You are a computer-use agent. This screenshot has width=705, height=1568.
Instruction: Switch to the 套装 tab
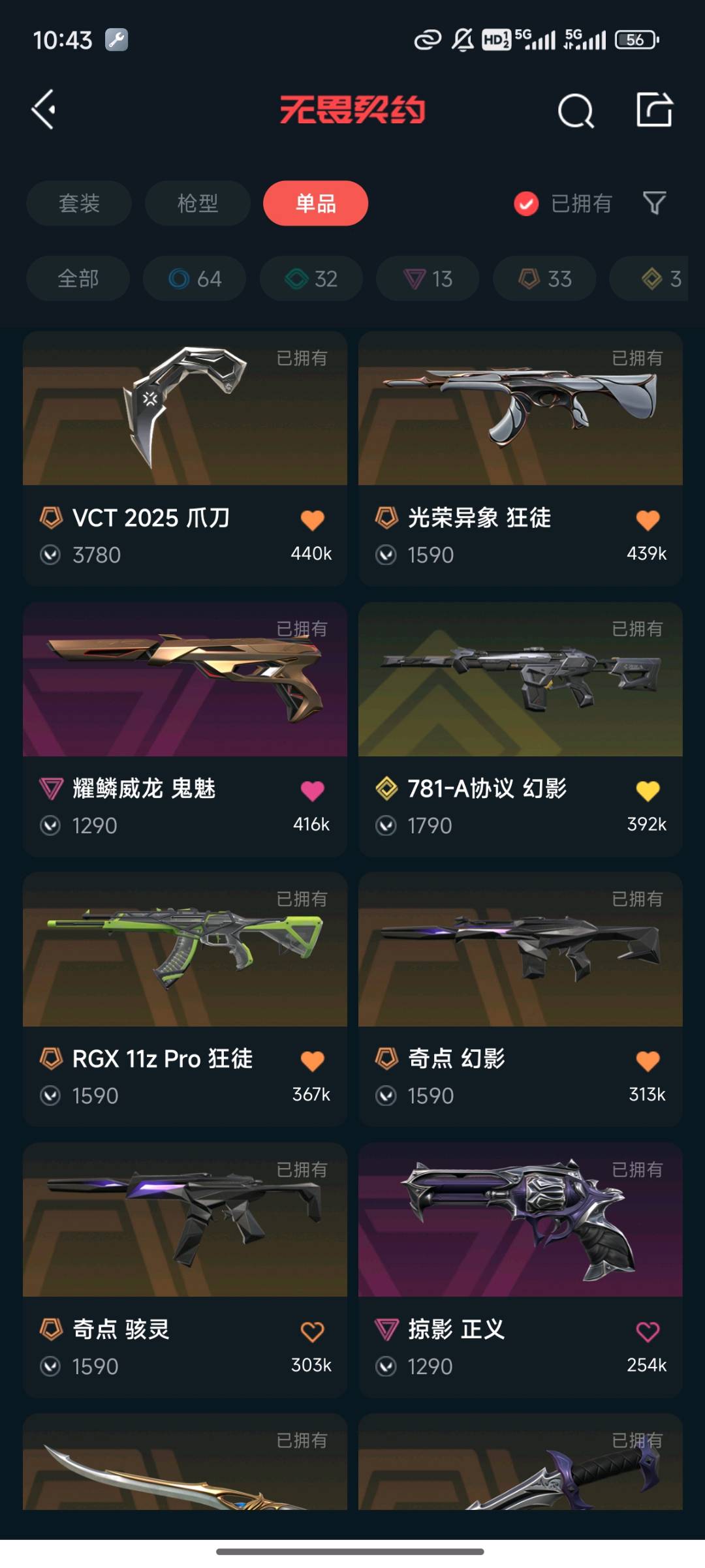(x=79, y=204)
